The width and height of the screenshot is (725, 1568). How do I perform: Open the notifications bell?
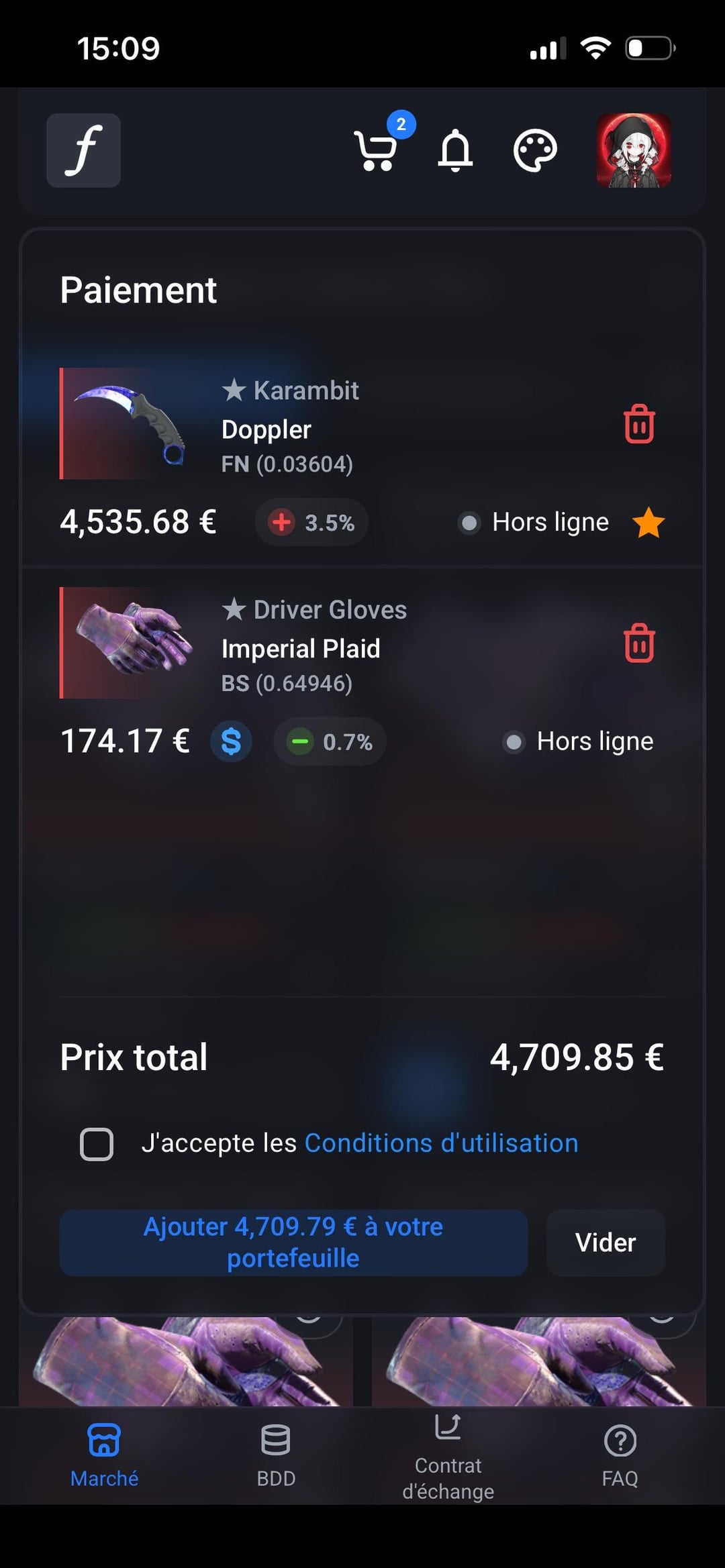pos(455,150)
